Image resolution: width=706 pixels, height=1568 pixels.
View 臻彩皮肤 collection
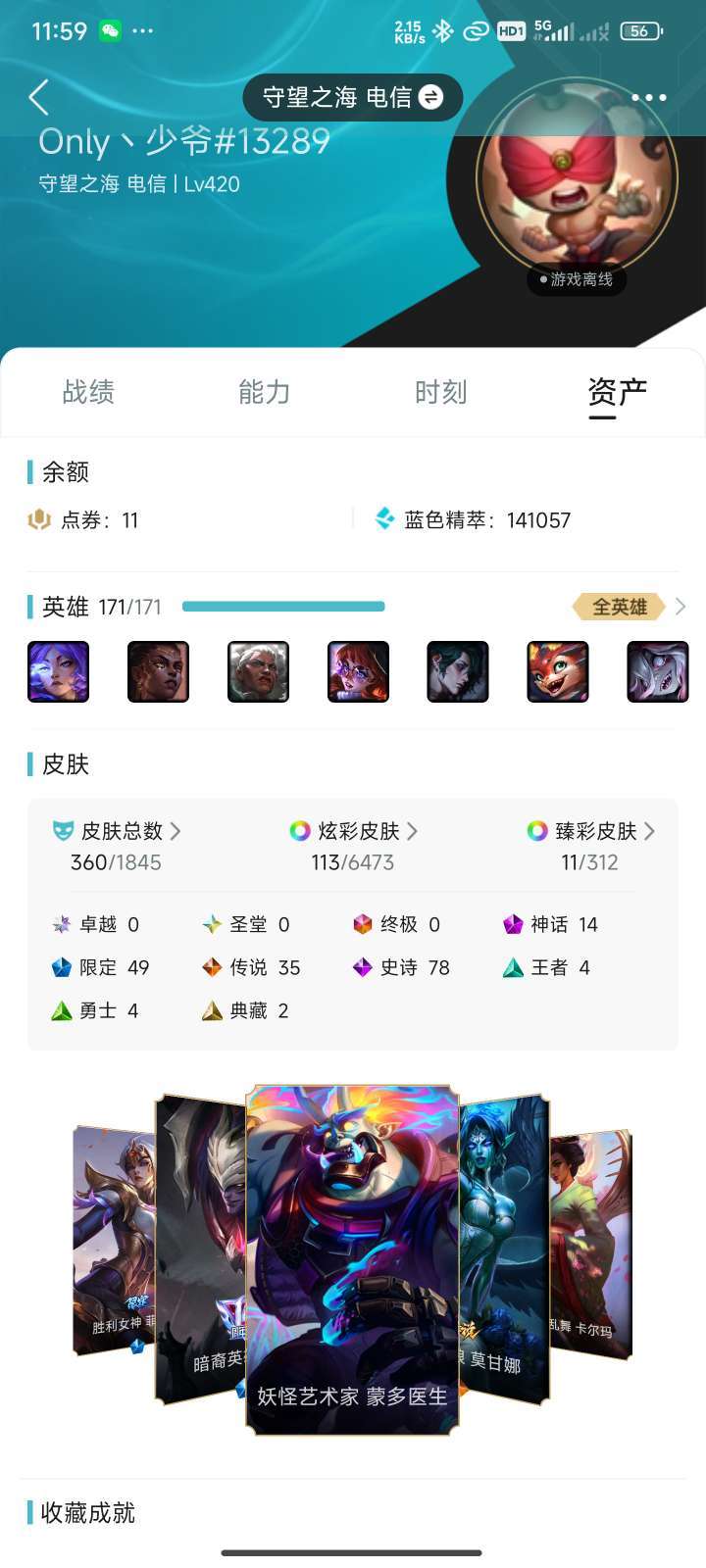[590, 831]
